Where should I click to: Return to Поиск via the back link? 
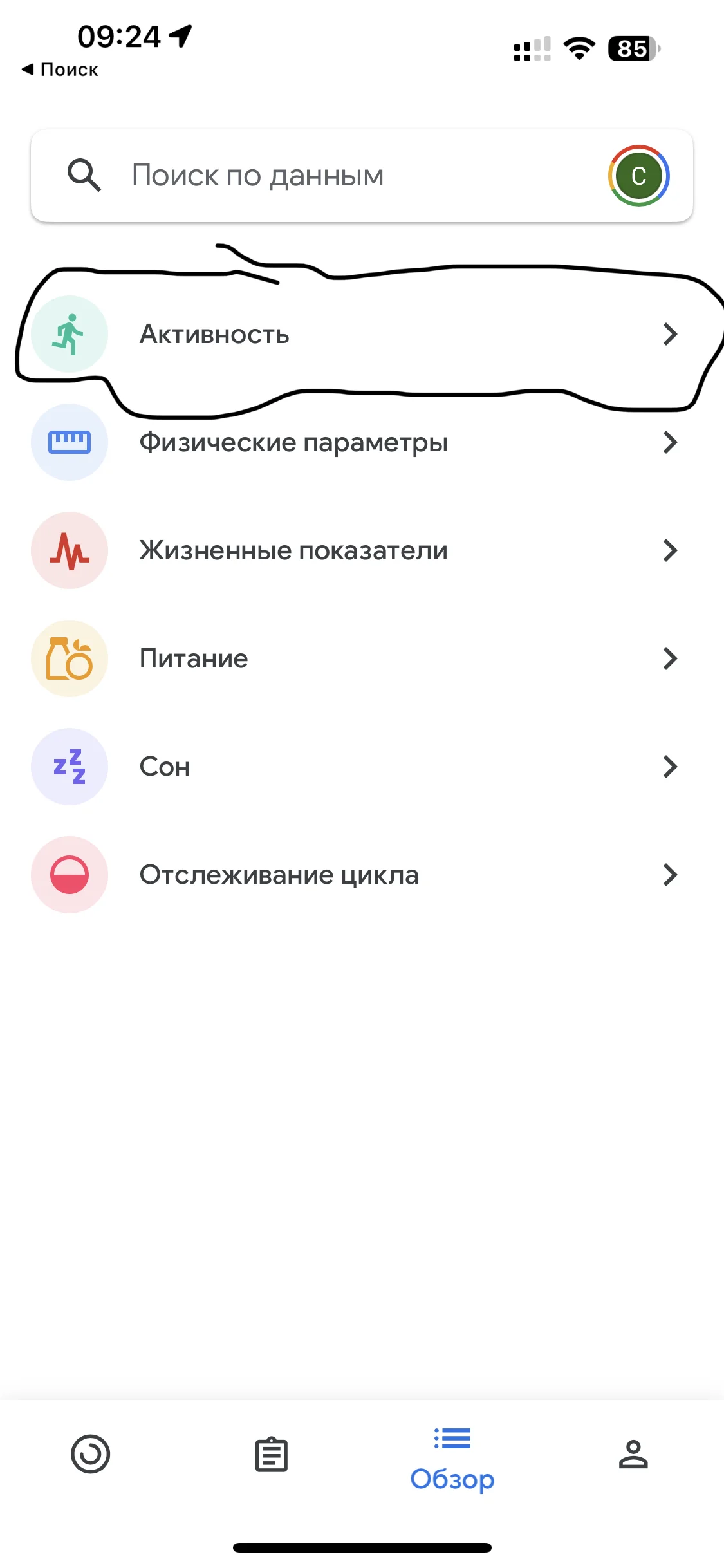click(60, 70)
